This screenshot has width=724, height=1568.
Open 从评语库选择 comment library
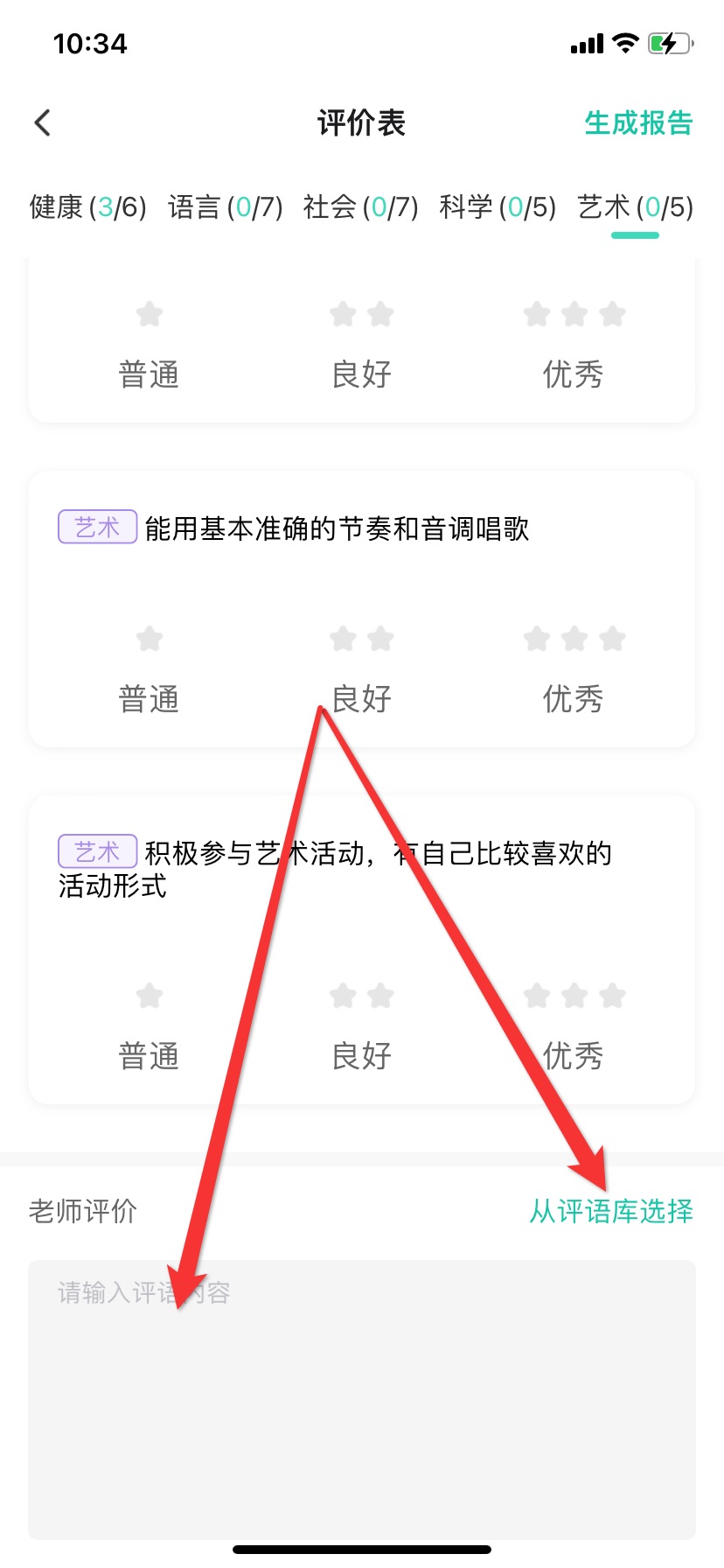[x=610, y=1211]
